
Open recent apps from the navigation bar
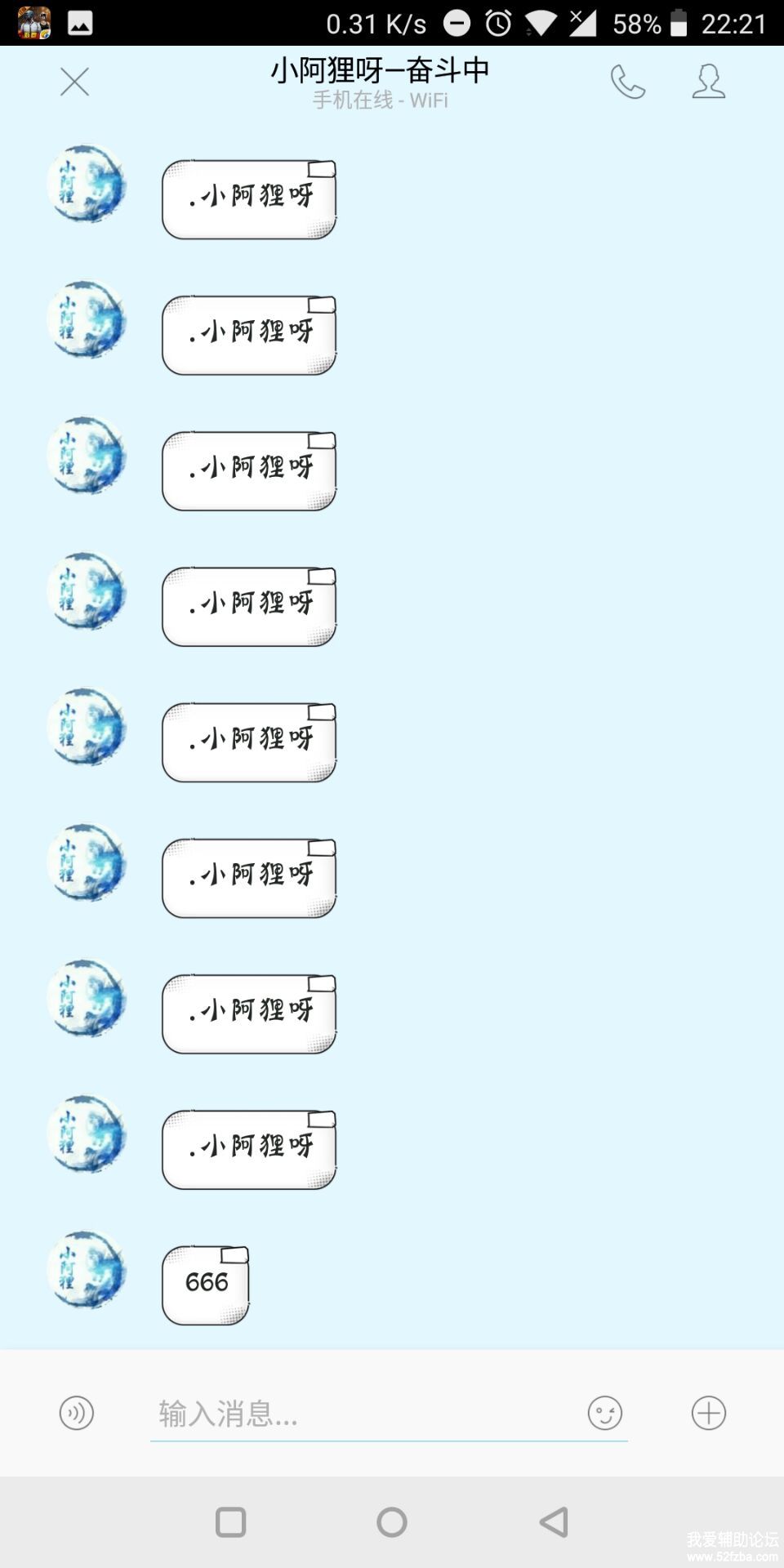(x=230, y=1522)
